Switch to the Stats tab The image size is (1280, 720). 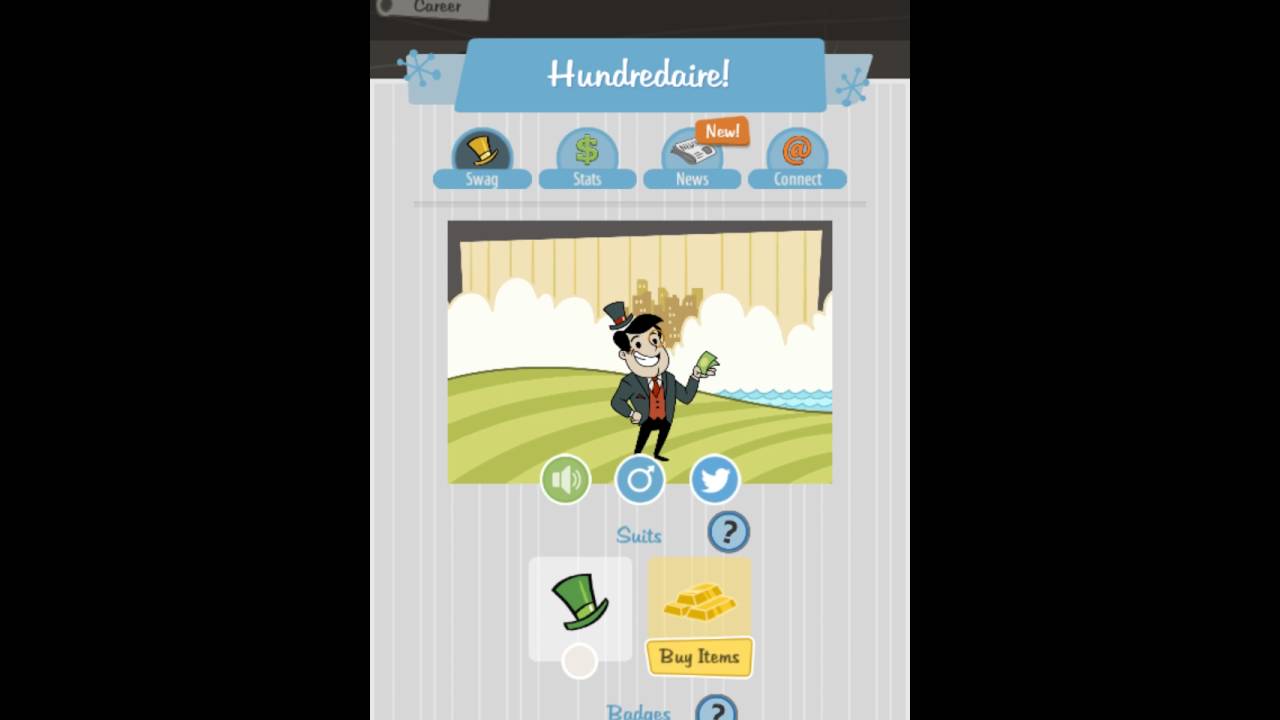point(587,160)
